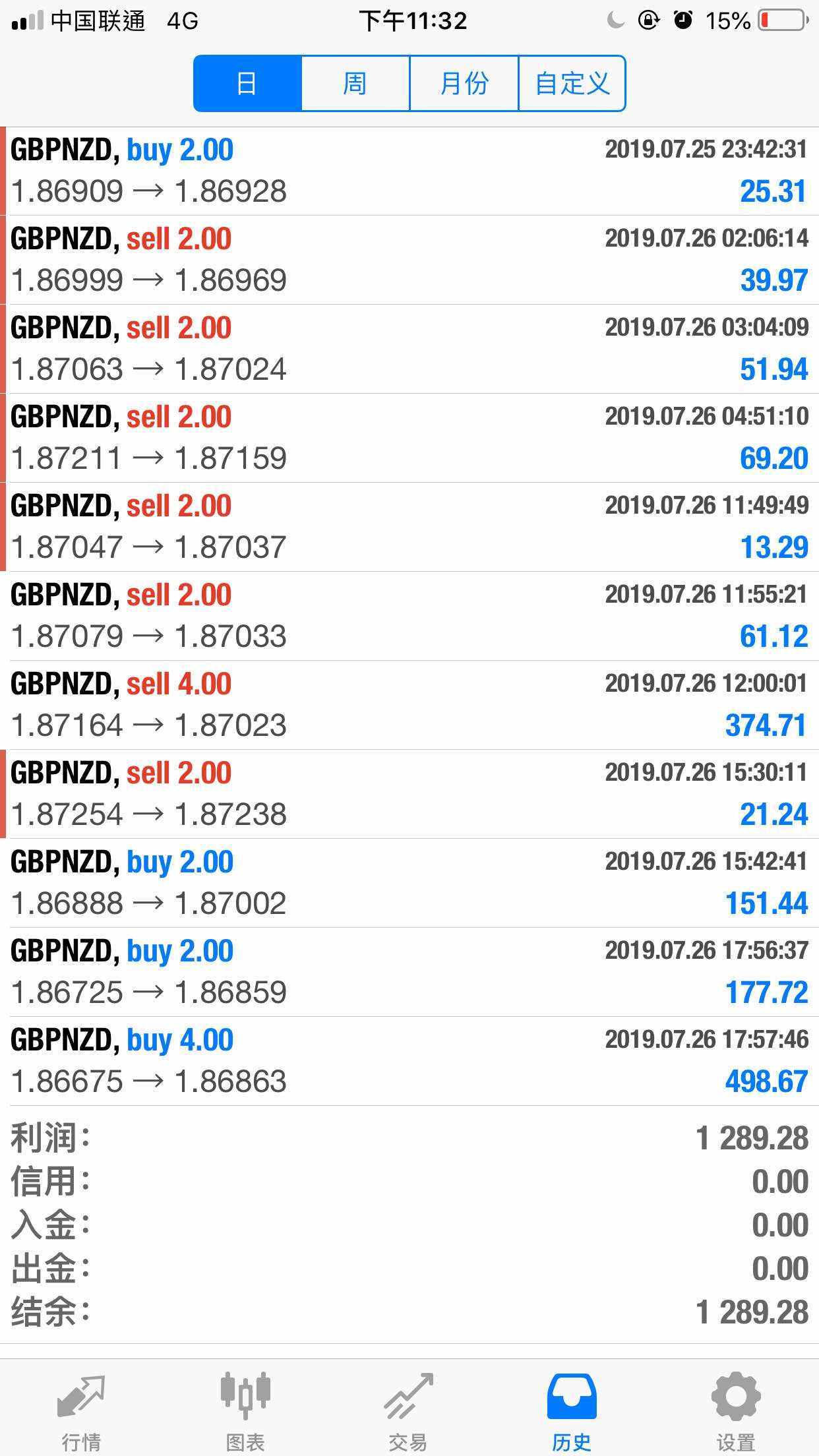819x1456 pixels.
Task: Expand the GBPNZD buy 4.00 trade with profit 498.67
Action: point(409,1061)
